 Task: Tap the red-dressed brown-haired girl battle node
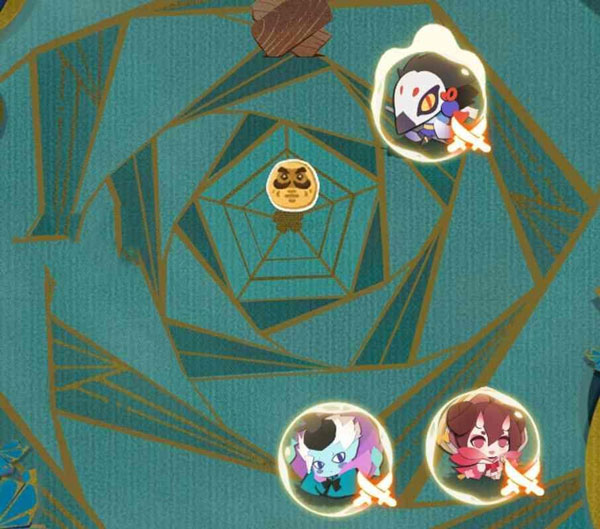pos(477,443)
